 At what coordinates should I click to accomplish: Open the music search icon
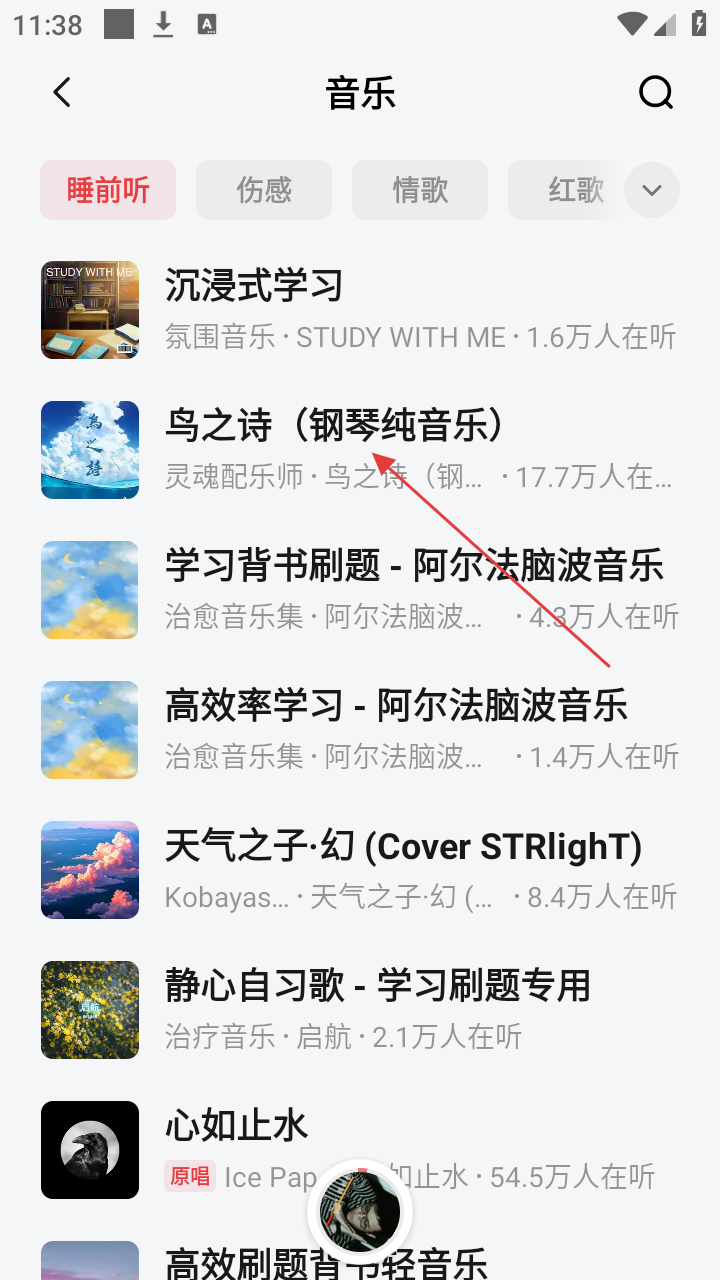[x=656, y=93]
